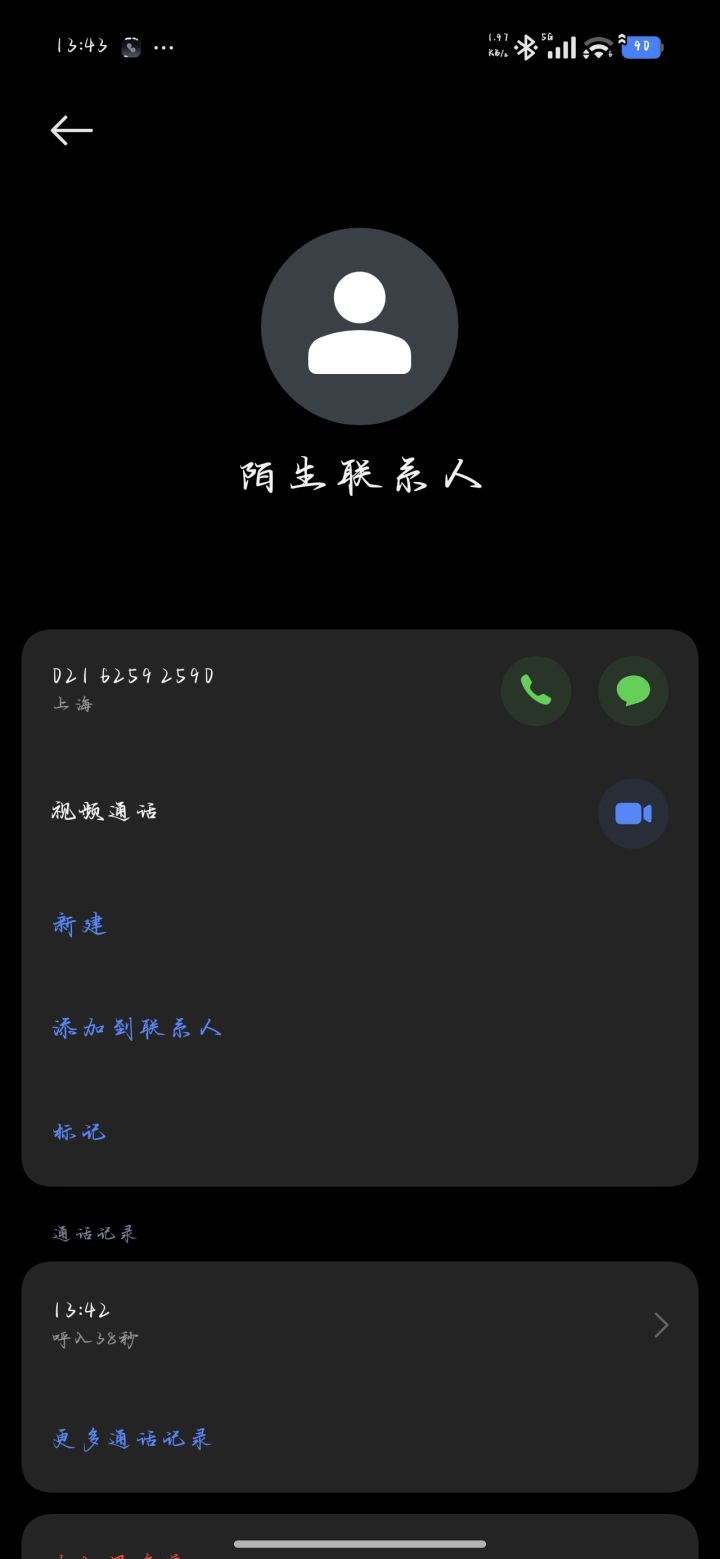The width and height of the screenshot is (720, 1559).
Task: Tap the recording indicator beside the clock
Action: pyautogui.click(x=130, y=46)
